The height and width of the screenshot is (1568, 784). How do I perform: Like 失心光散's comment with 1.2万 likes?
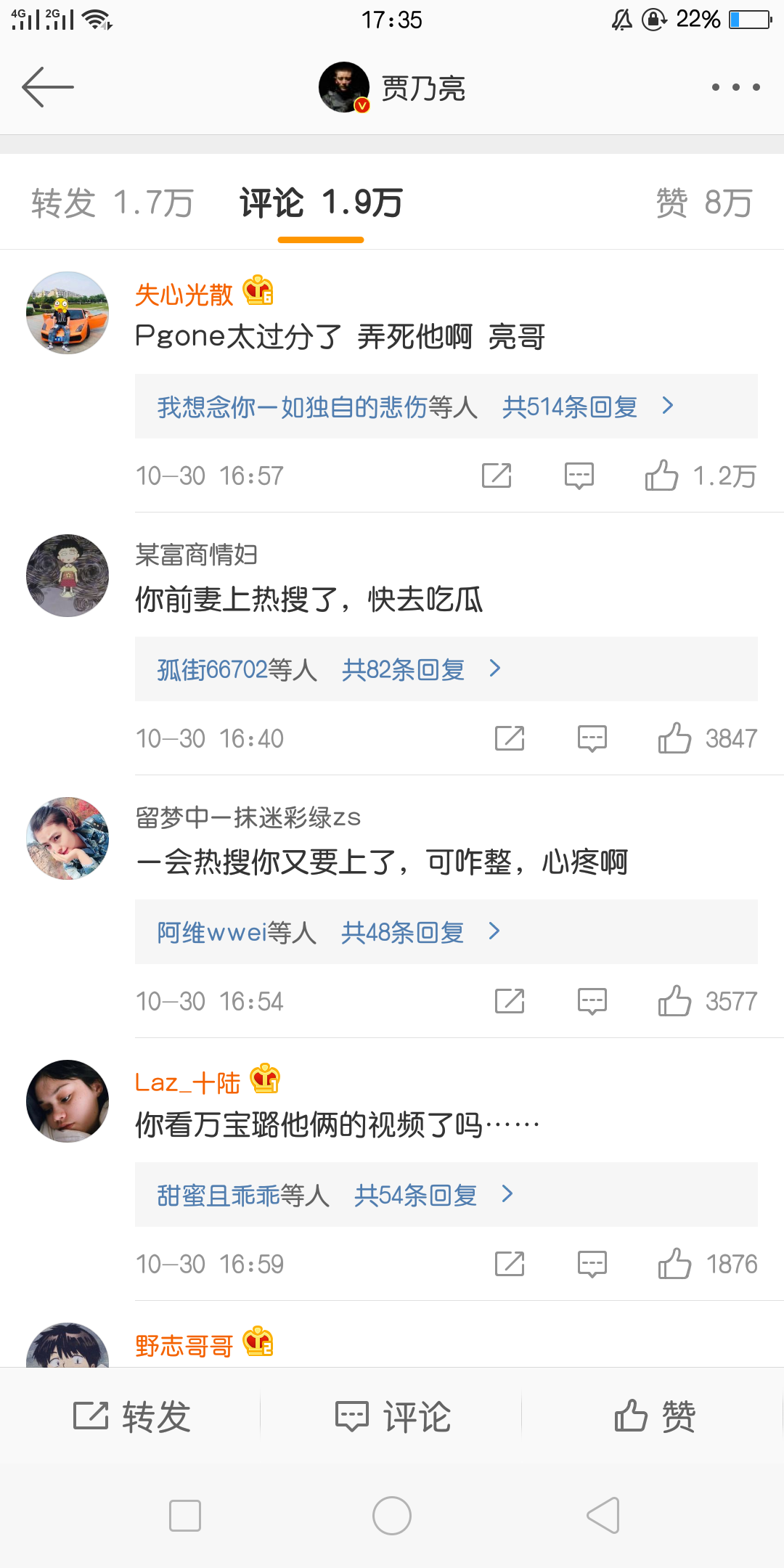click(662, 476)
